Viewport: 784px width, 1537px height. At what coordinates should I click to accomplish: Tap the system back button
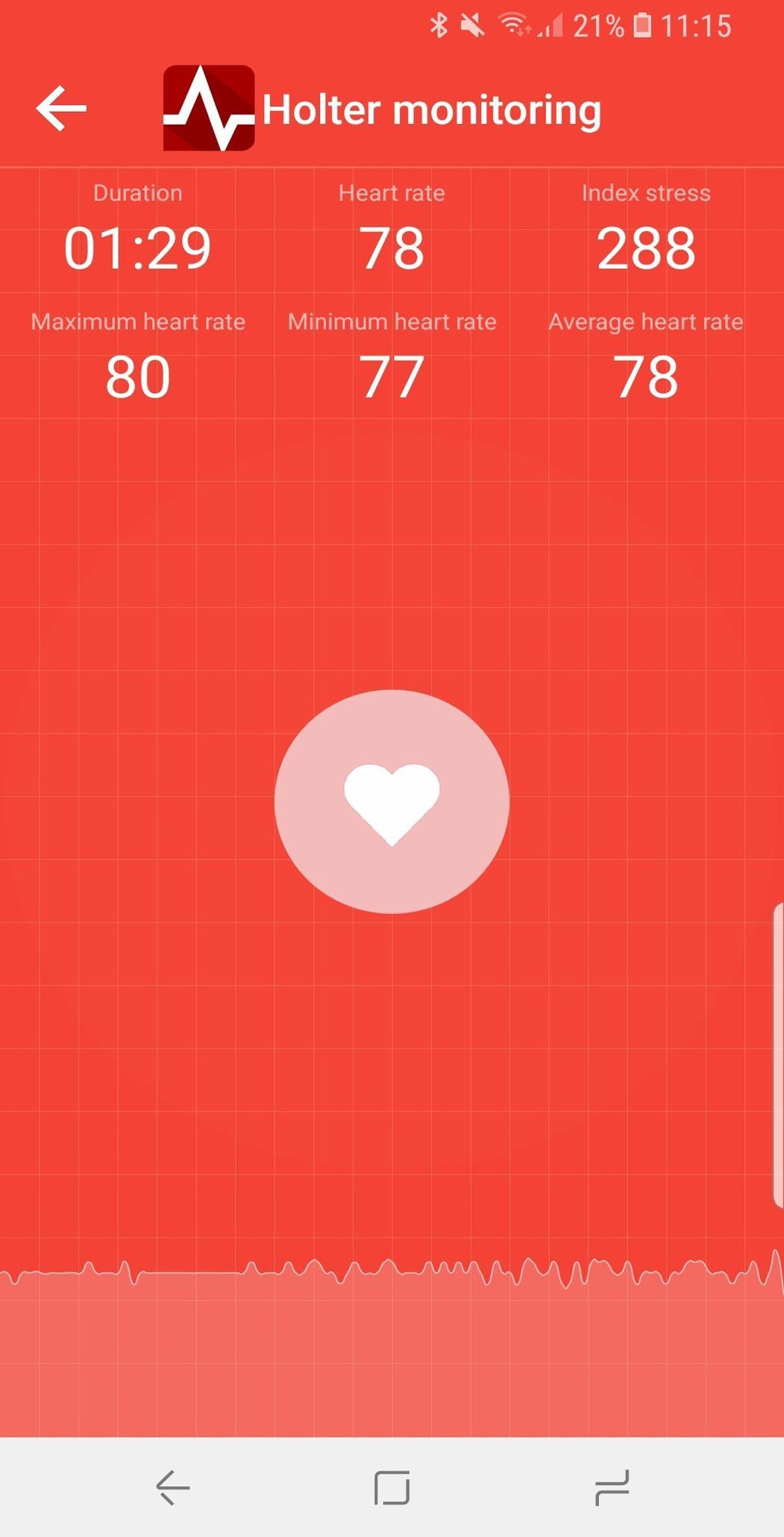pos(172,1488)
